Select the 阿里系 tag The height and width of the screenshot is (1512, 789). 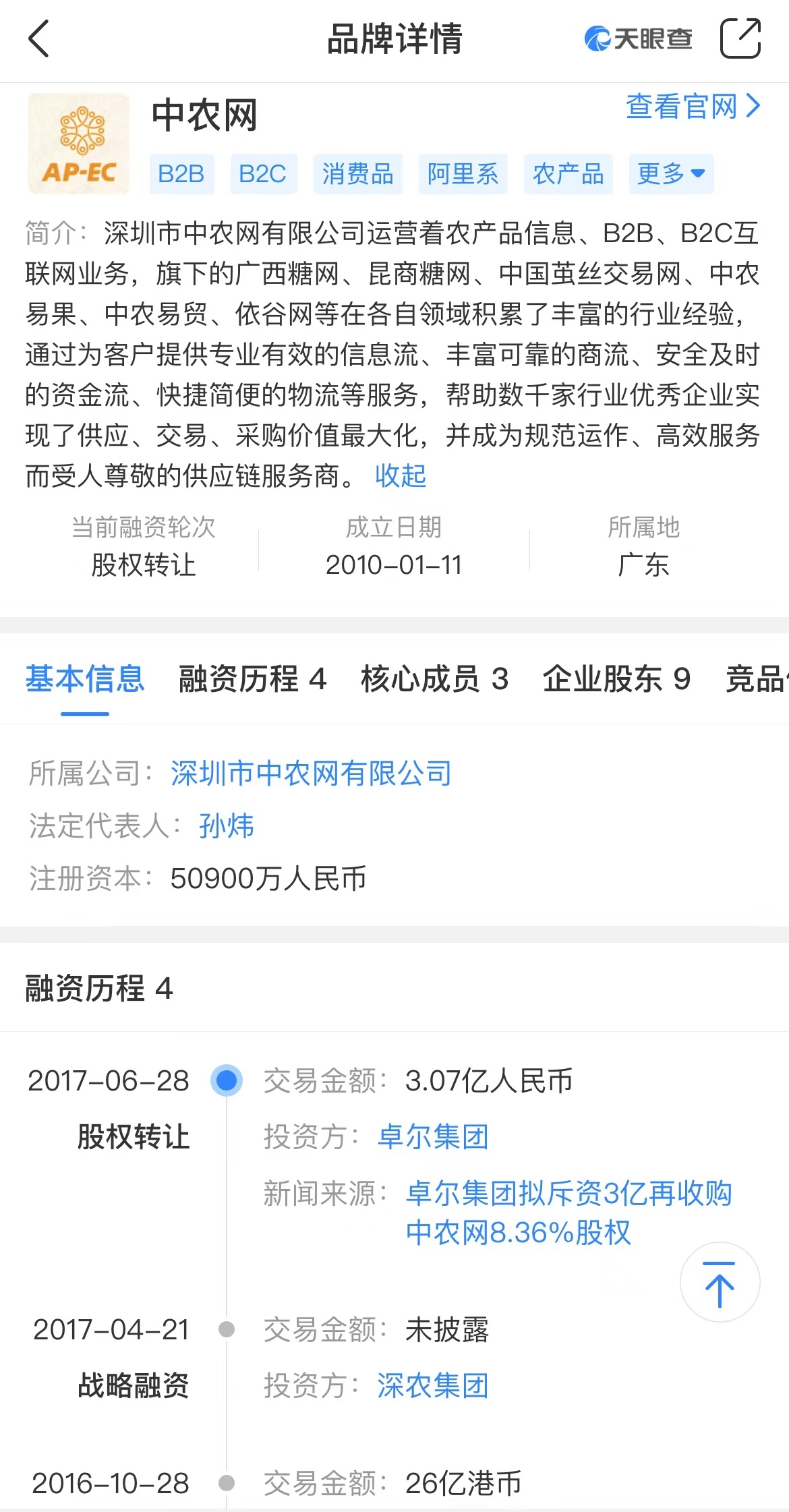coord(463,174)
